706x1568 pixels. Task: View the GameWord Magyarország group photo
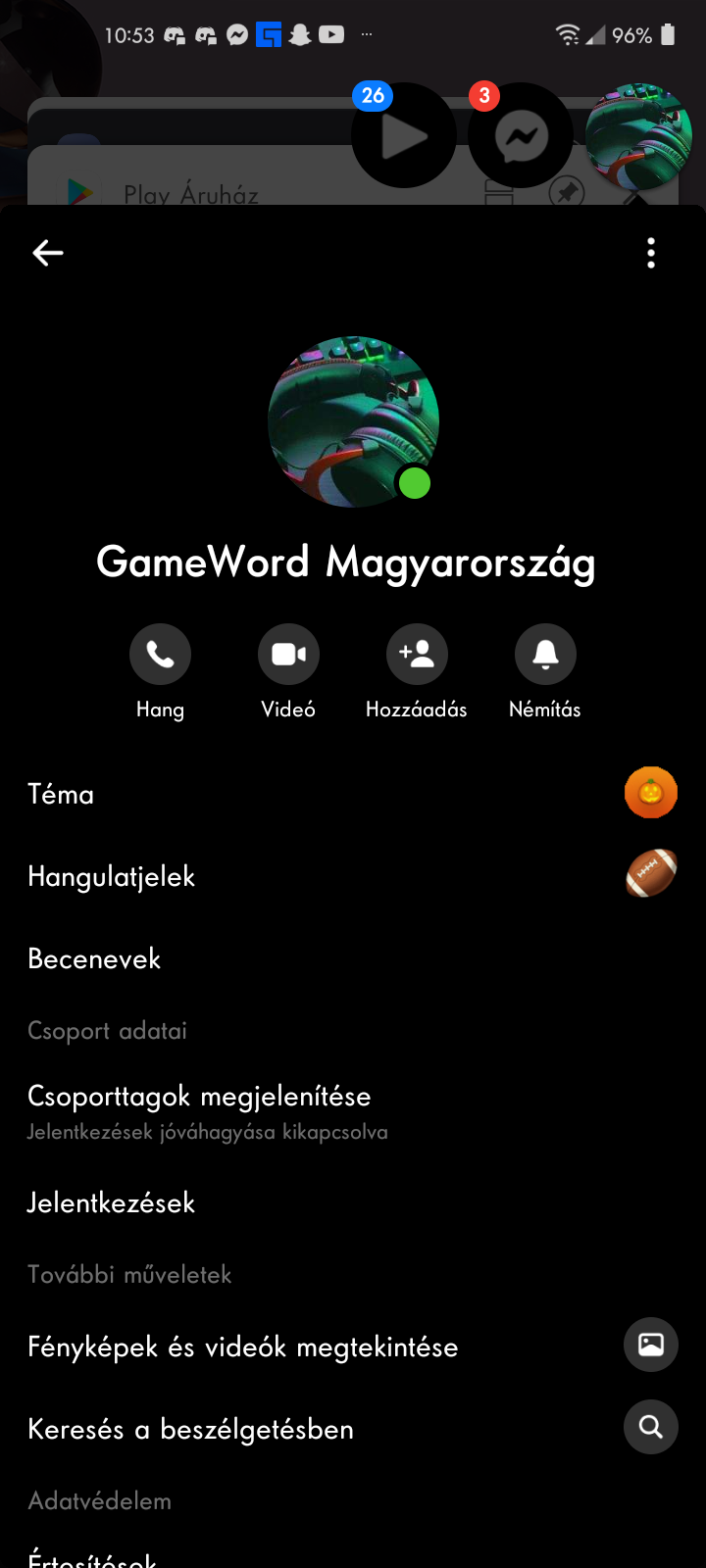(353, 421)
